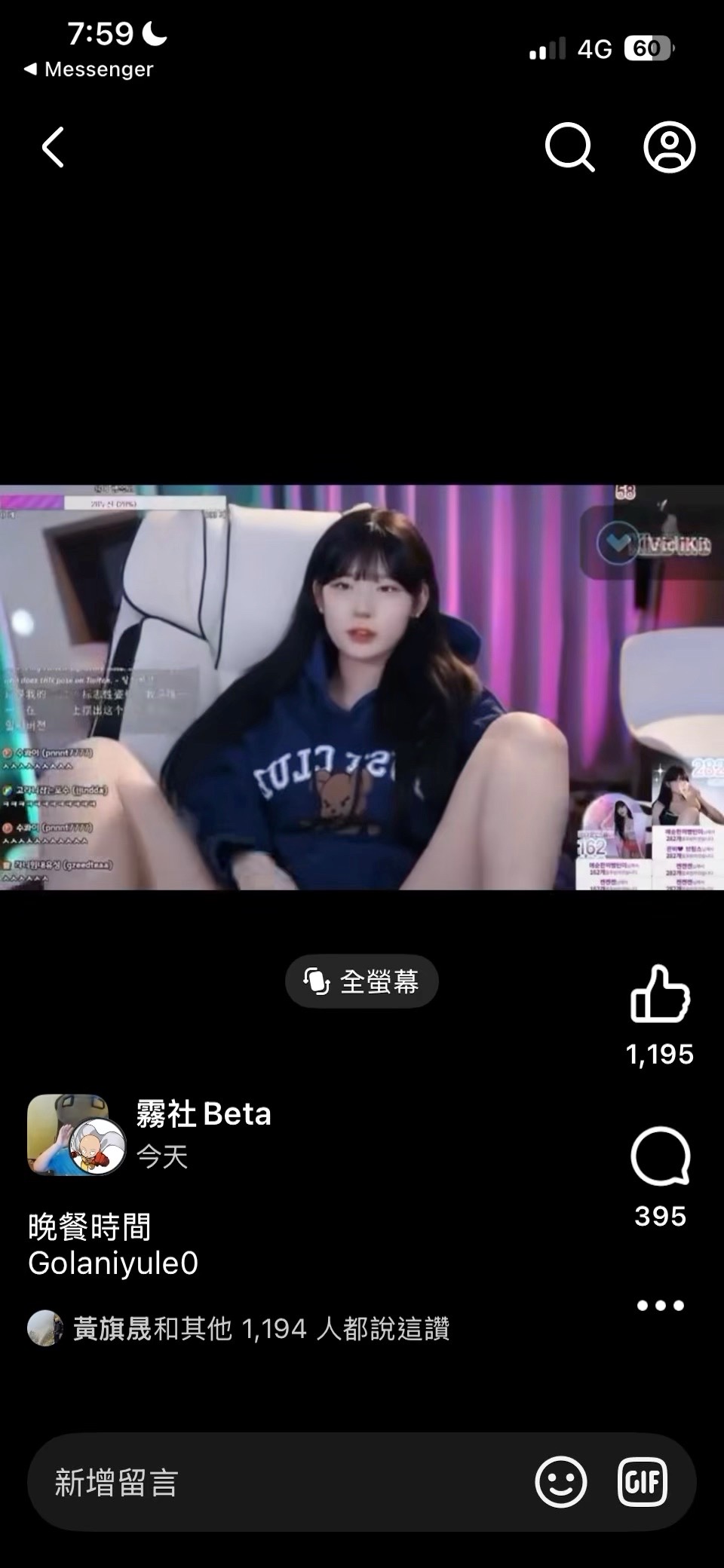Open the 霧社 Beta avatar image
724x1568 pixels.
[75, 1135]
